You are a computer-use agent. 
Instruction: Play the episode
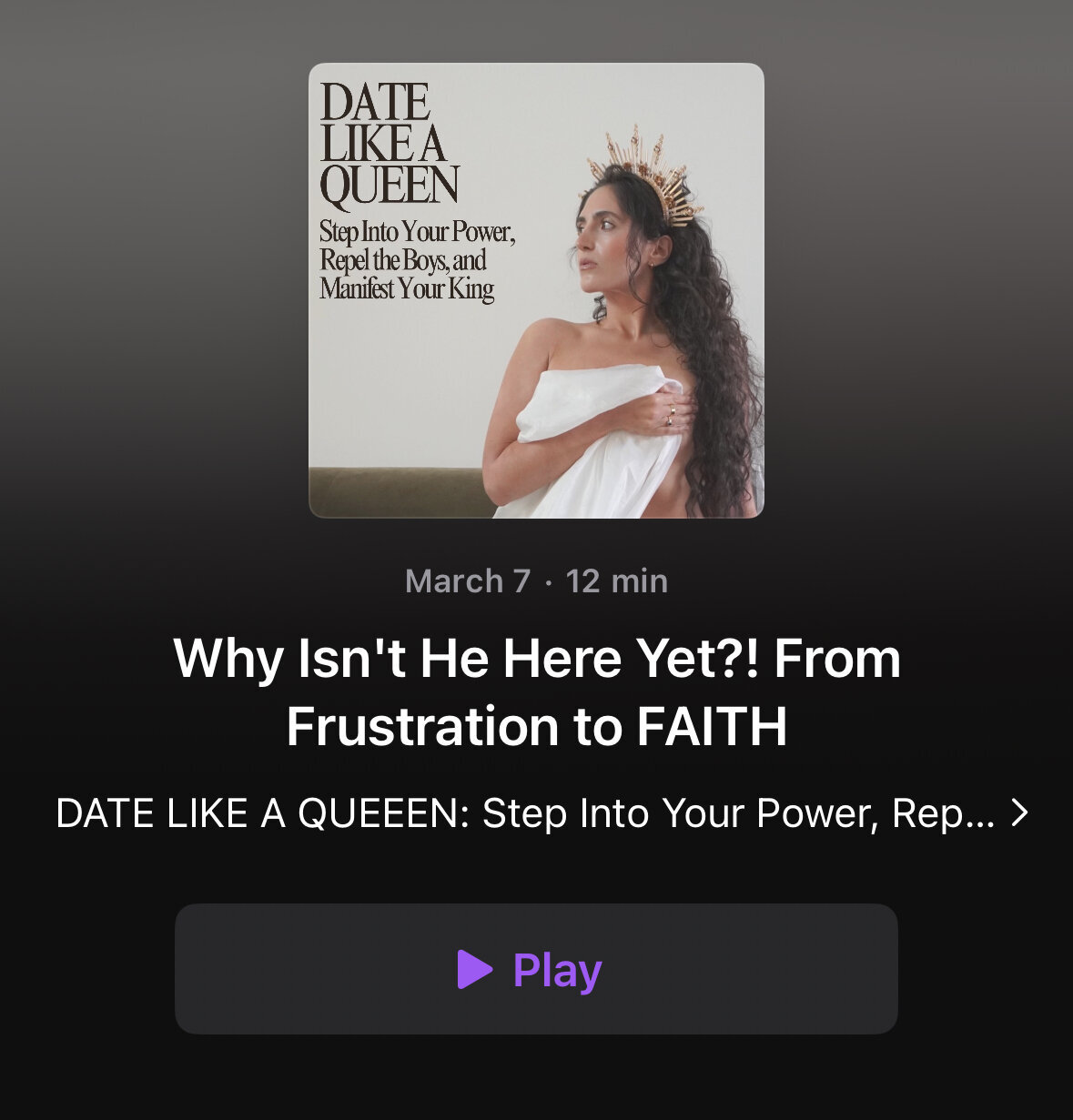[535, 969]
